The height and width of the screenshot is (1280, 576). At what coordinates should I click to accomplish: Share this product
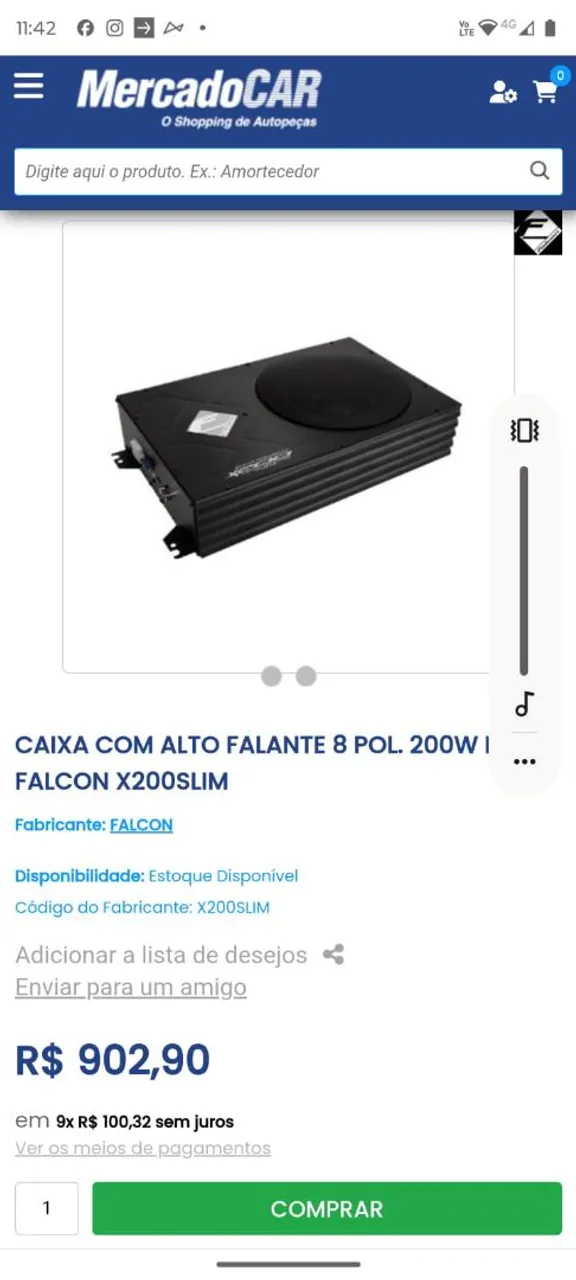tap(333, 955)
